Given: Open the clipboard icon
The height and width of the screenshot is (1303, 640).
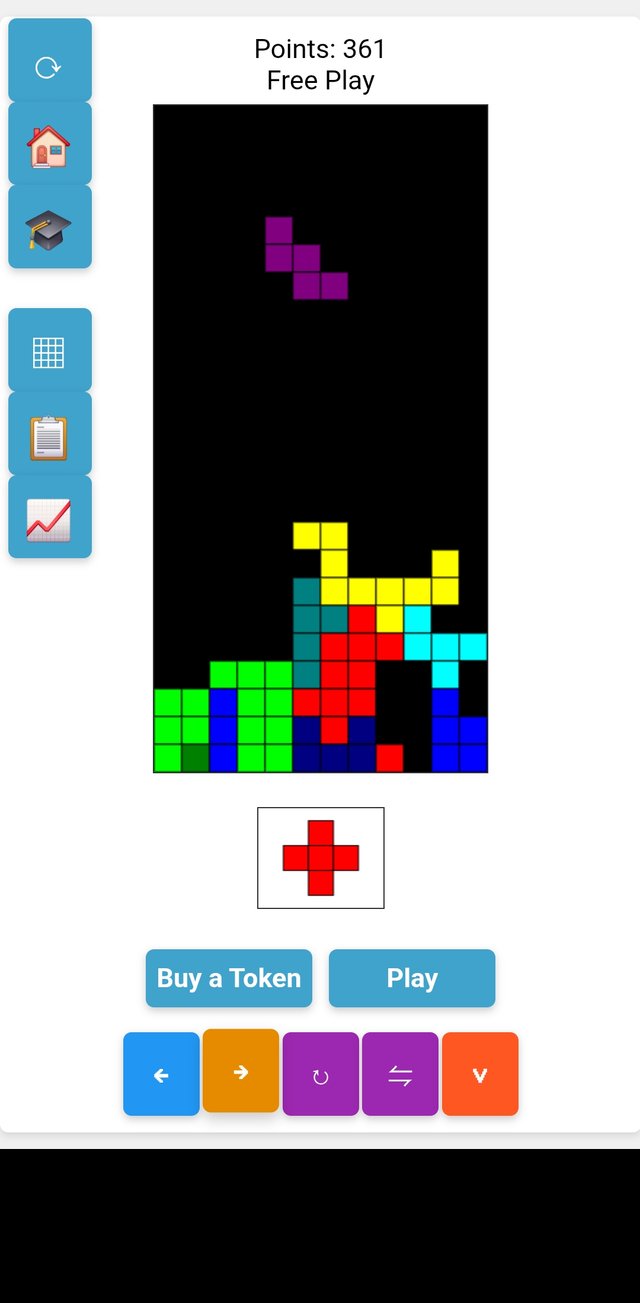Looking at the screenshot, I should pyautogui.click(x=49, y=435).
